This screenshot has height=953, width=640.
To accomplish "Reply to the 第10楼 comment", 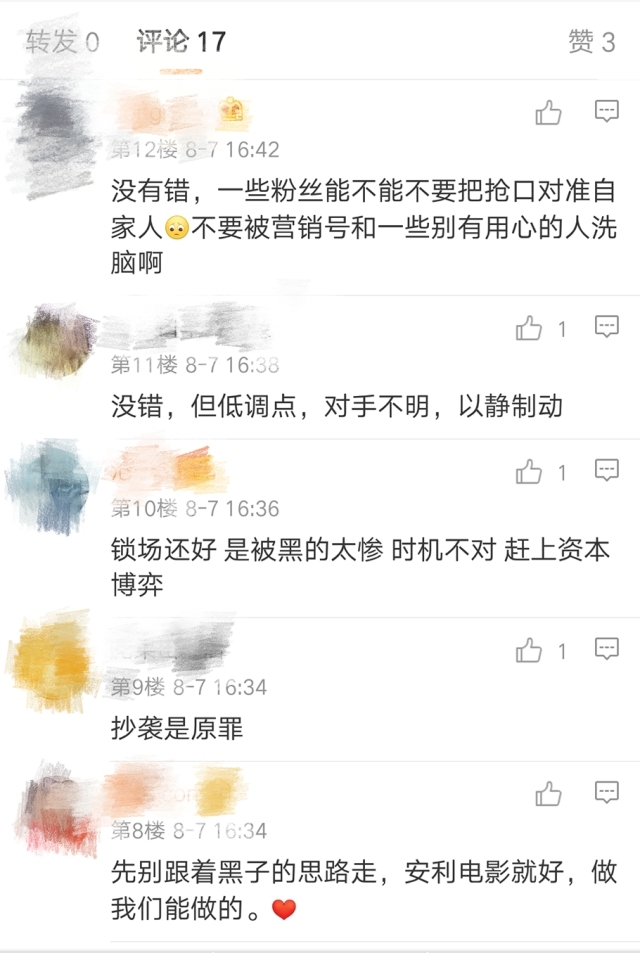I will pos(607,471).
